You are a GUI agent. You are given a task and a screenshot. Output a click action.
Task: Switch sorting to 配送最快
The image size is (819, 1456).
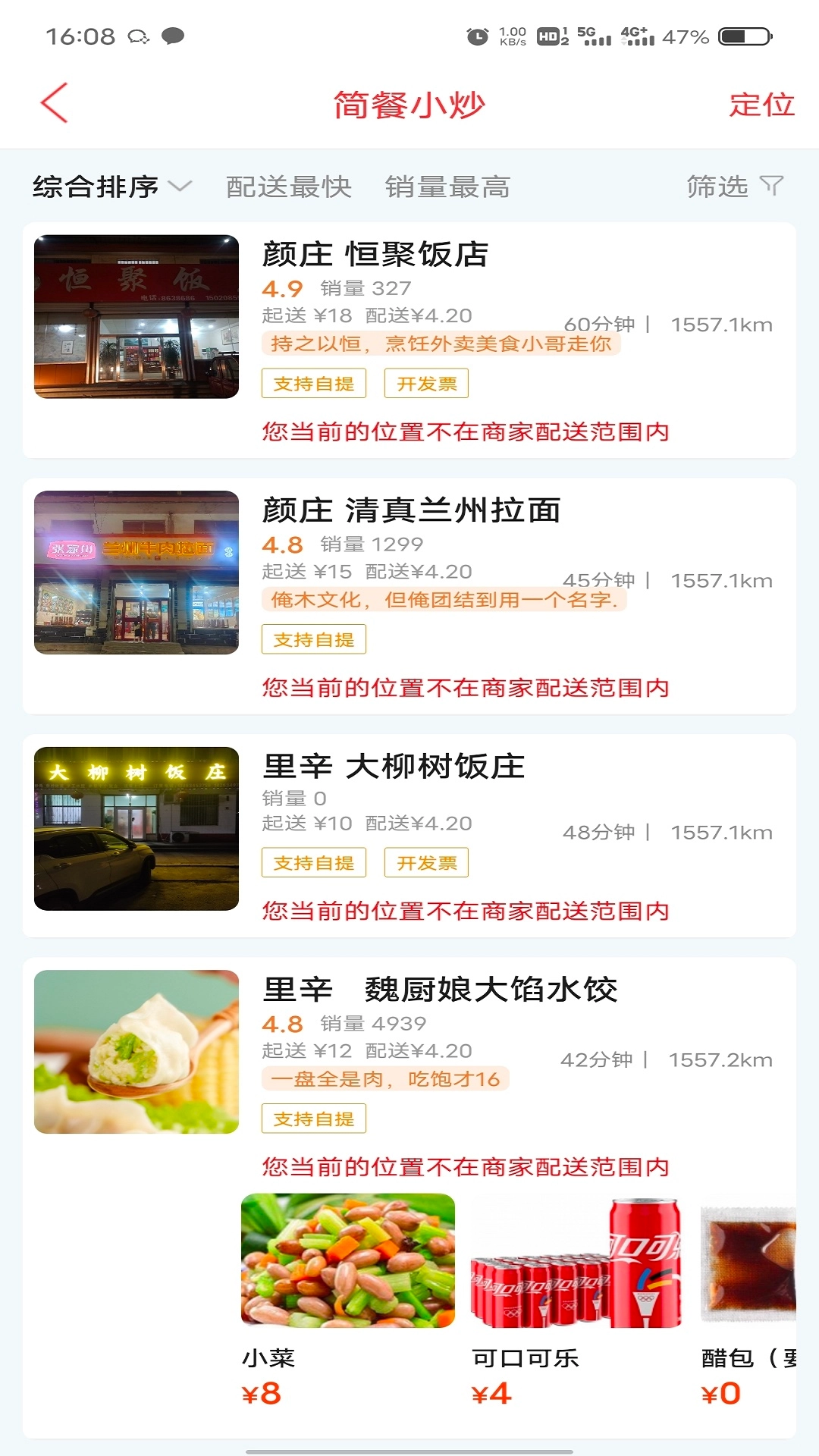click(x=287, y=184)
